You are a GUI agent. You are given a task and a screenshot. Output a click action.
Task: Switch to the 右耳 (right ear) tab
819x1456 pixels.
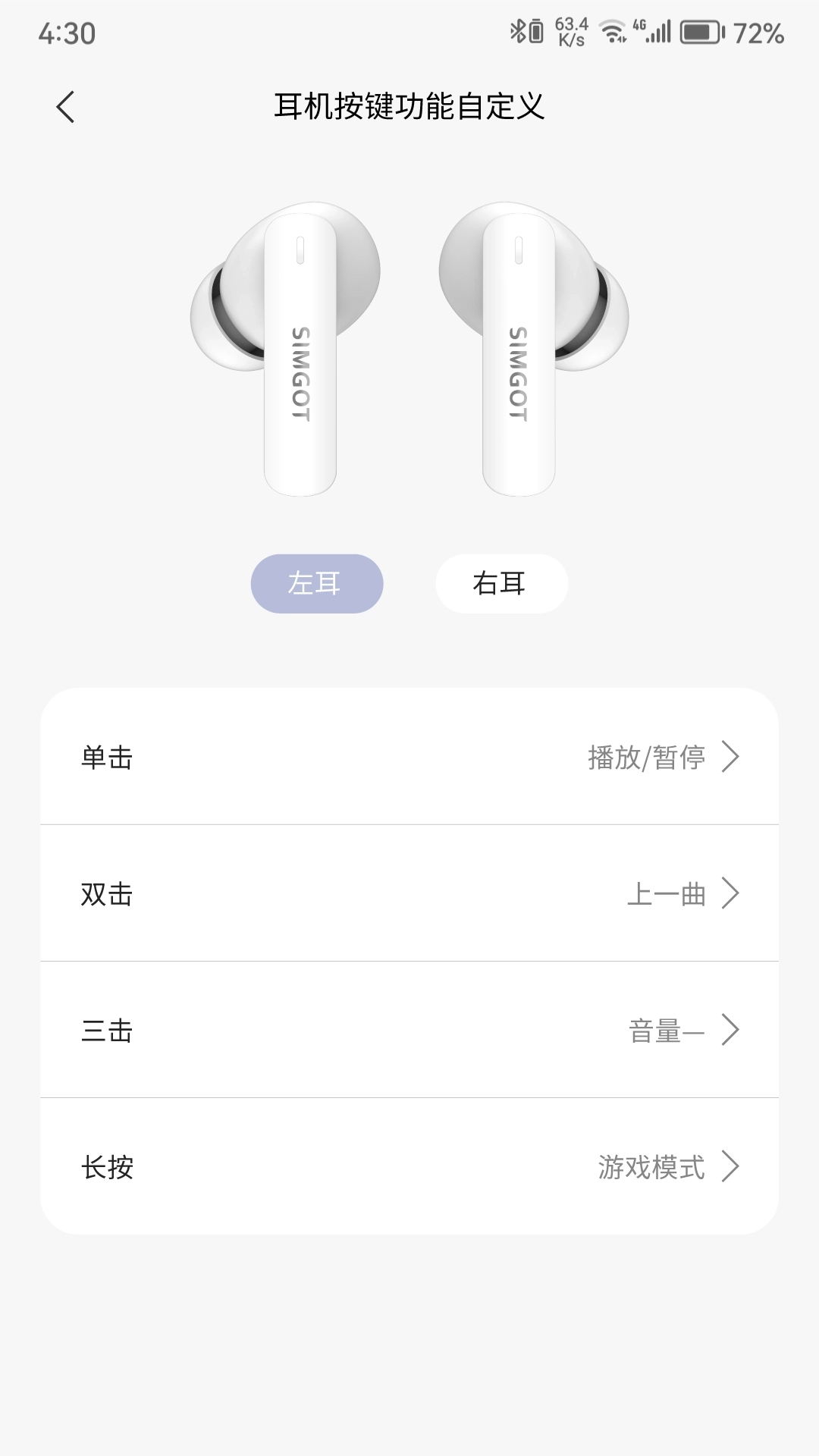click(x=501, y=584)
